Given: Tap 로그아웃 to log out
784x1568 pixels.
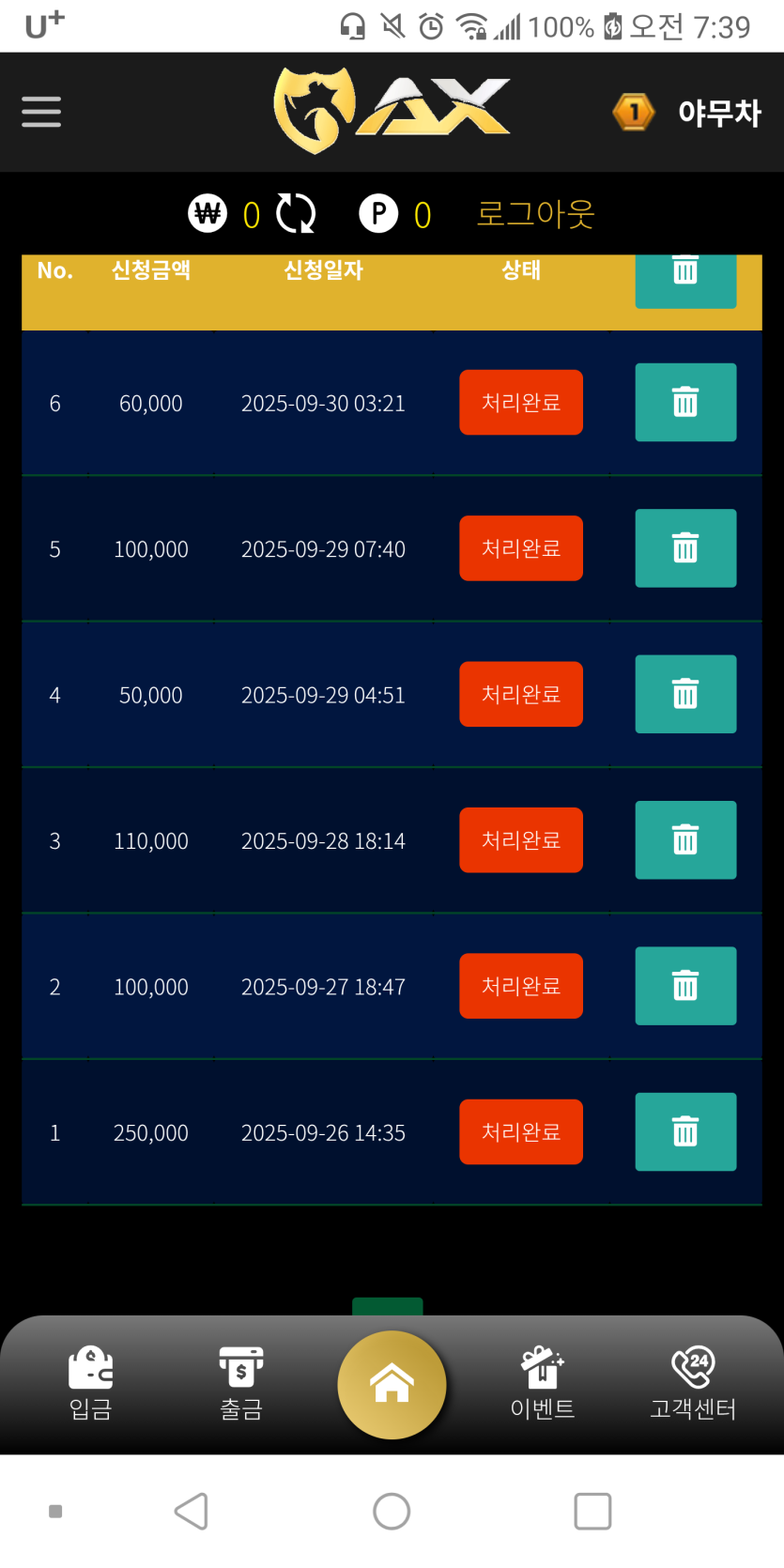Looking at the screenshot, I should (x=535, y=214).
